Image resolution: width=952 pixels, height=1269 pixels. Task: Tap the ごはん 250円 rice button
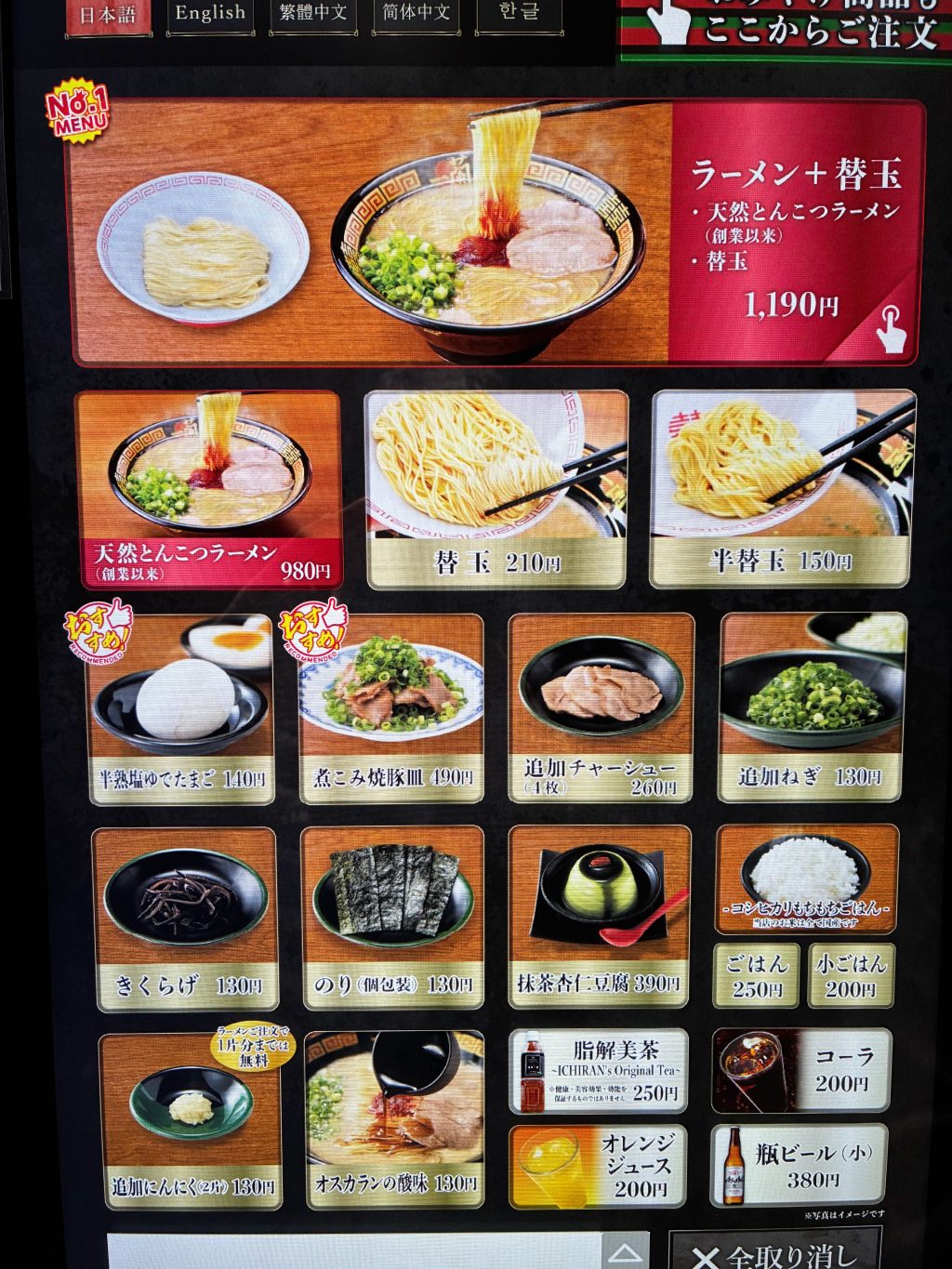pyautogui.click(x=757, y=975)
